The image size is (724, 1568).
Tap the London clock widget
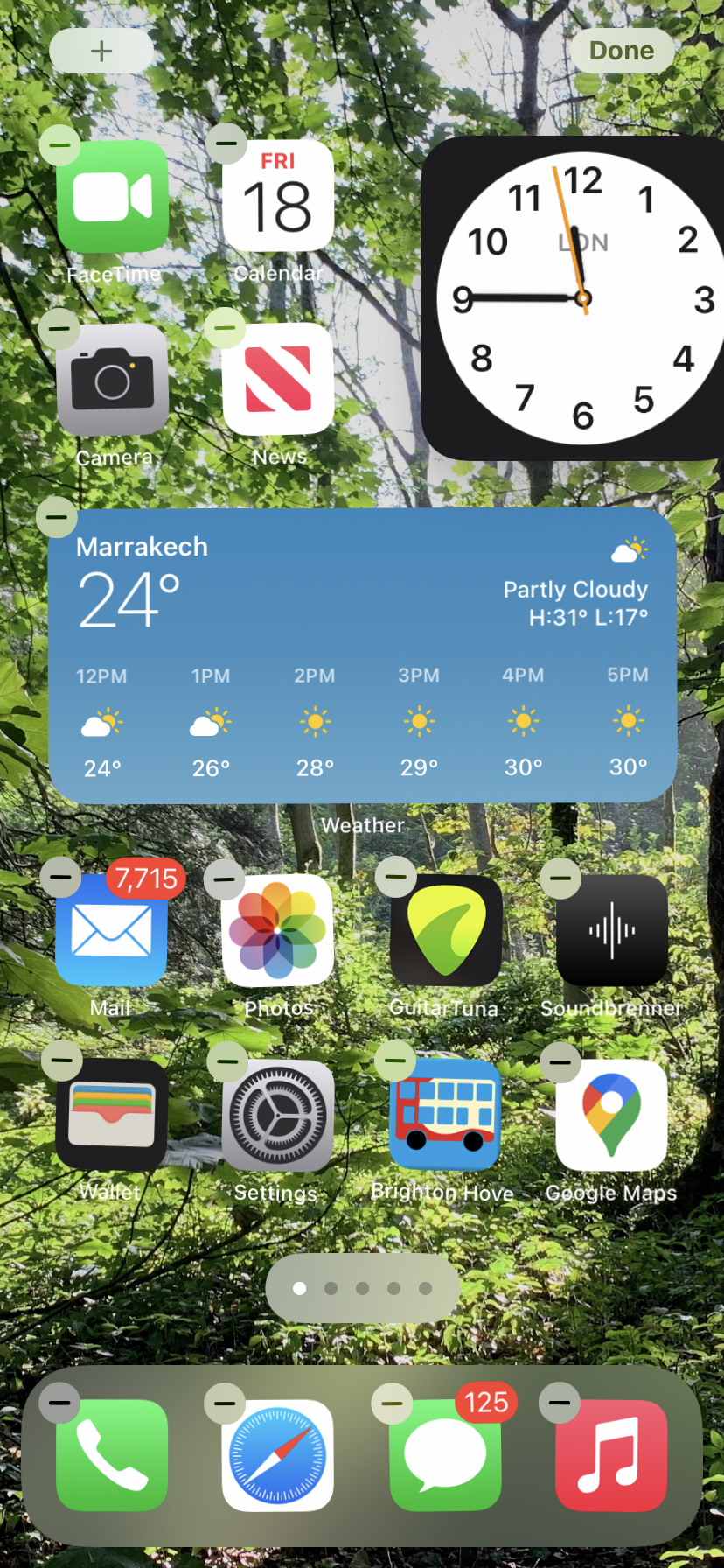pos(574,298)
